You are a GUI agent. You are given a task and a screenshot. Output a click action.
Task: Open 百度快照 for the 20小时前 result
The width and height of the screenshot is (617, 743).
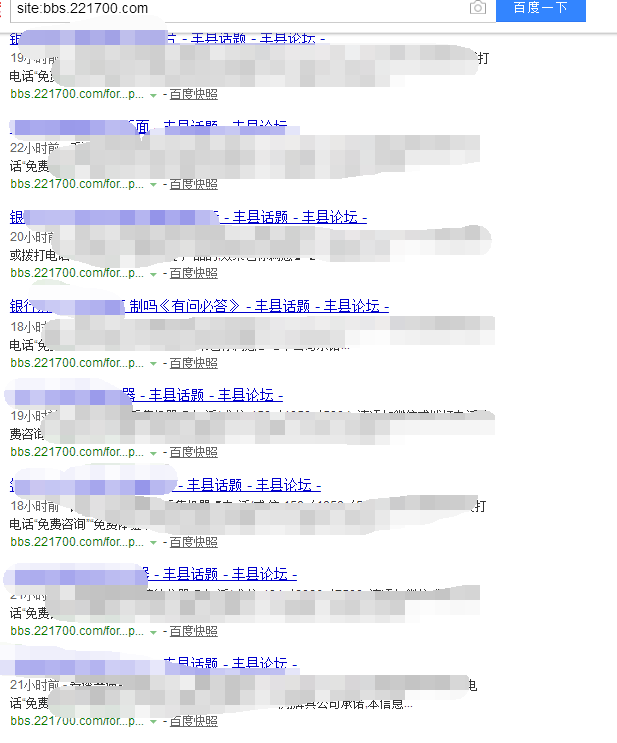coord(193,273)
